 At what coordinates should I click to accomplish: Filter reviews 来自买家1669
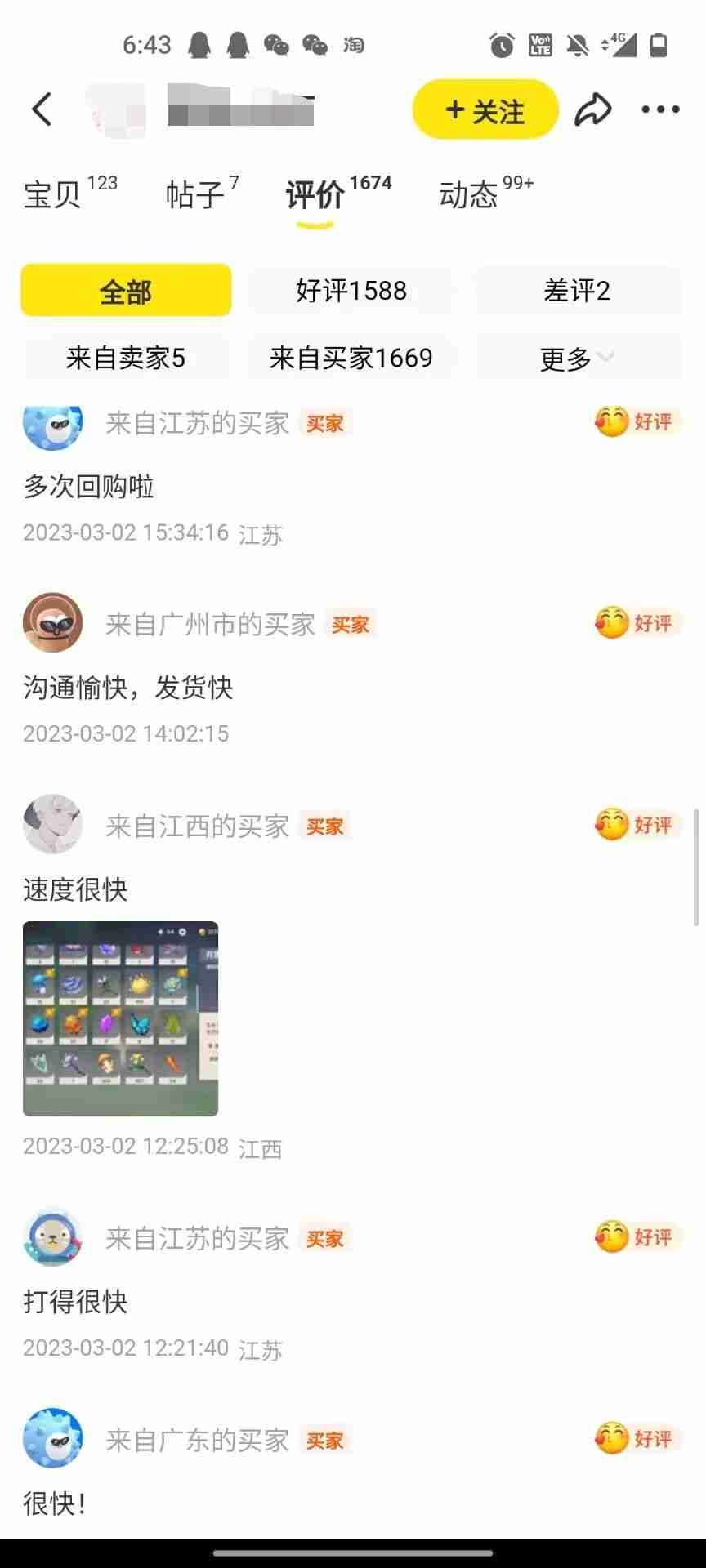[x=351, y=358]
